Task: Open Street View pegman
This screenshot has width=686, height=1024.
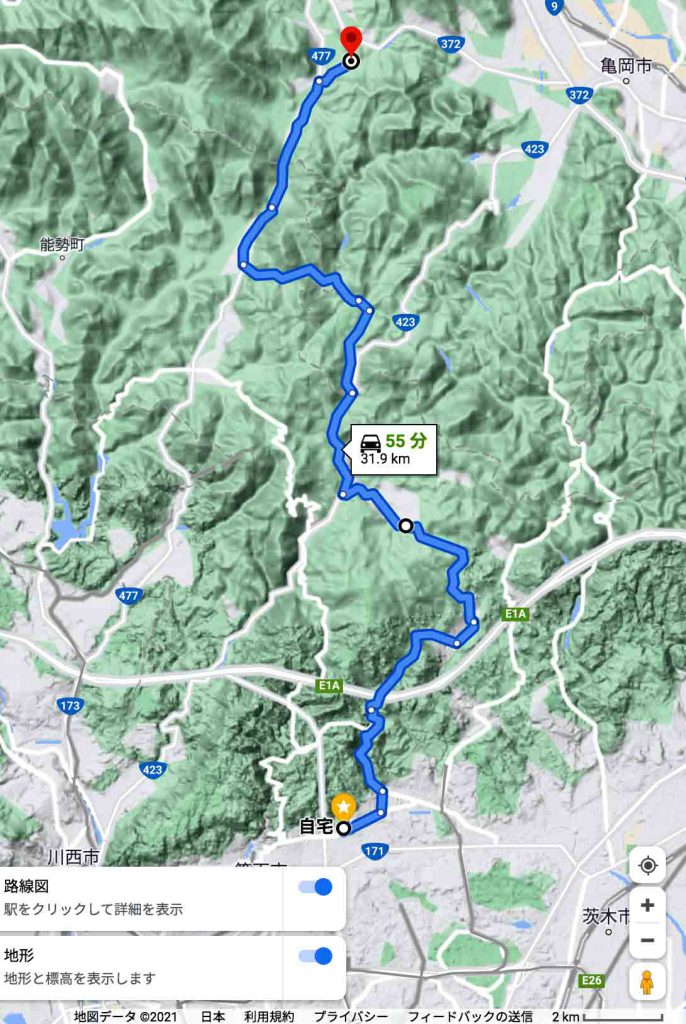Action: [647, 982]
